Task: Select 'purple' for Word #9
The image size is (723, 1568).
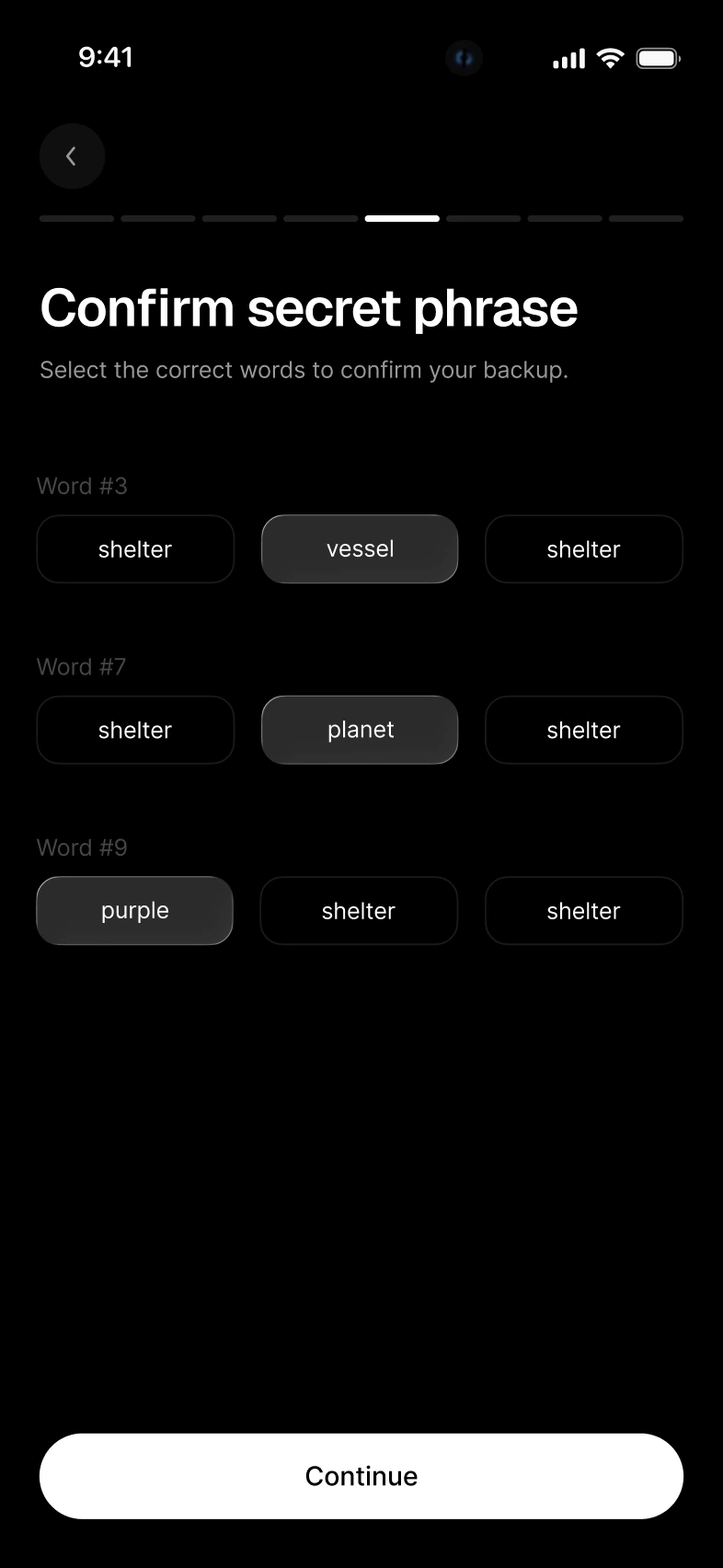Action: 134,910
